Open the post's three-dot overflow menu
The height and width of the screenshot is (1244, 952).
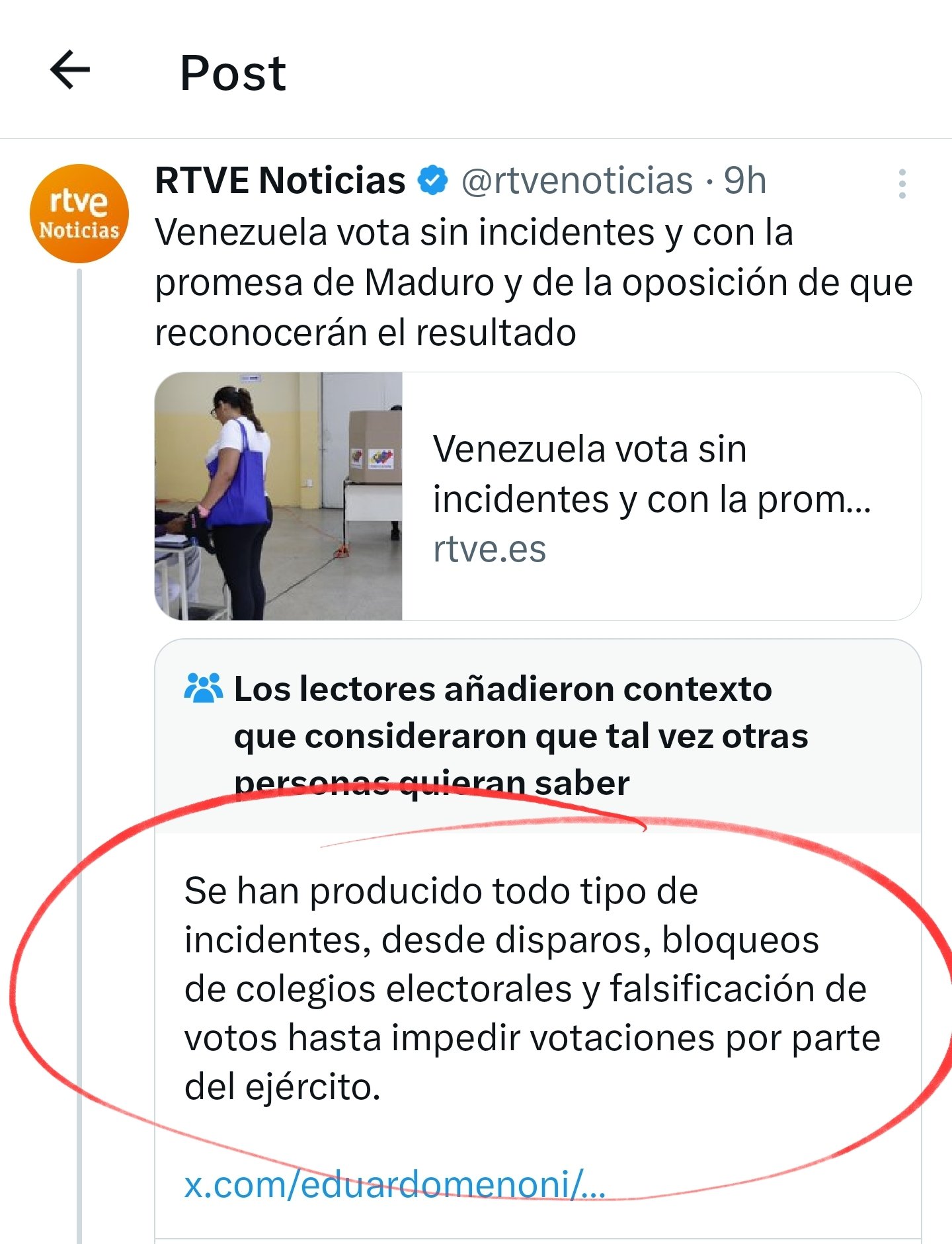click(x=902, y=183)
